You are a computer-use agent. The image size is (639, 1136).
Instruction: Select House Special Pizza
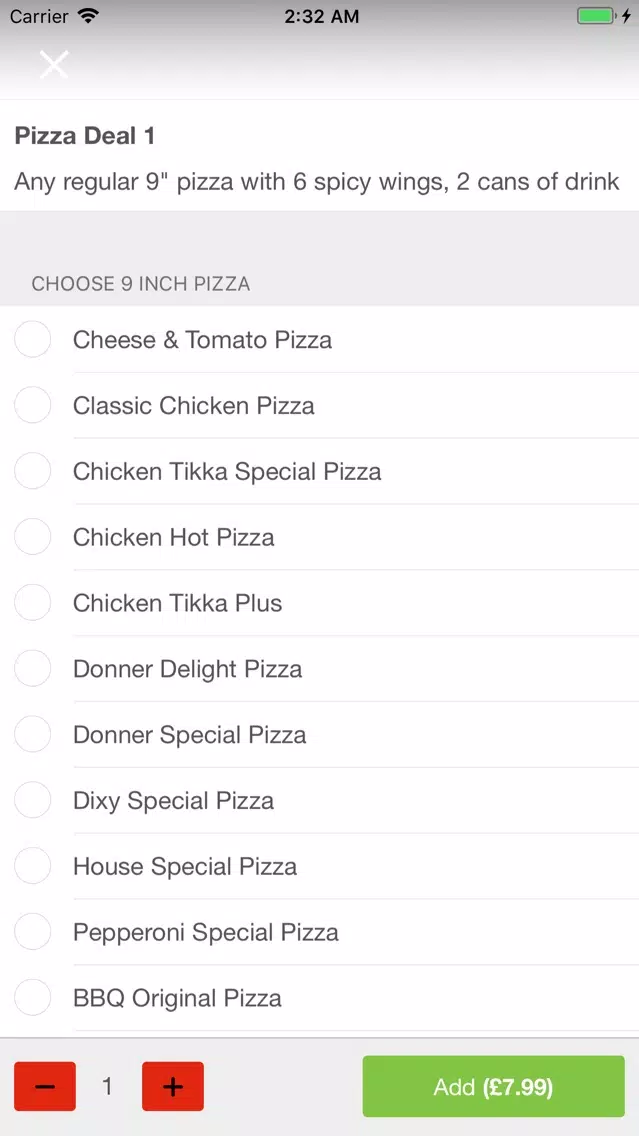pos(320,866)
